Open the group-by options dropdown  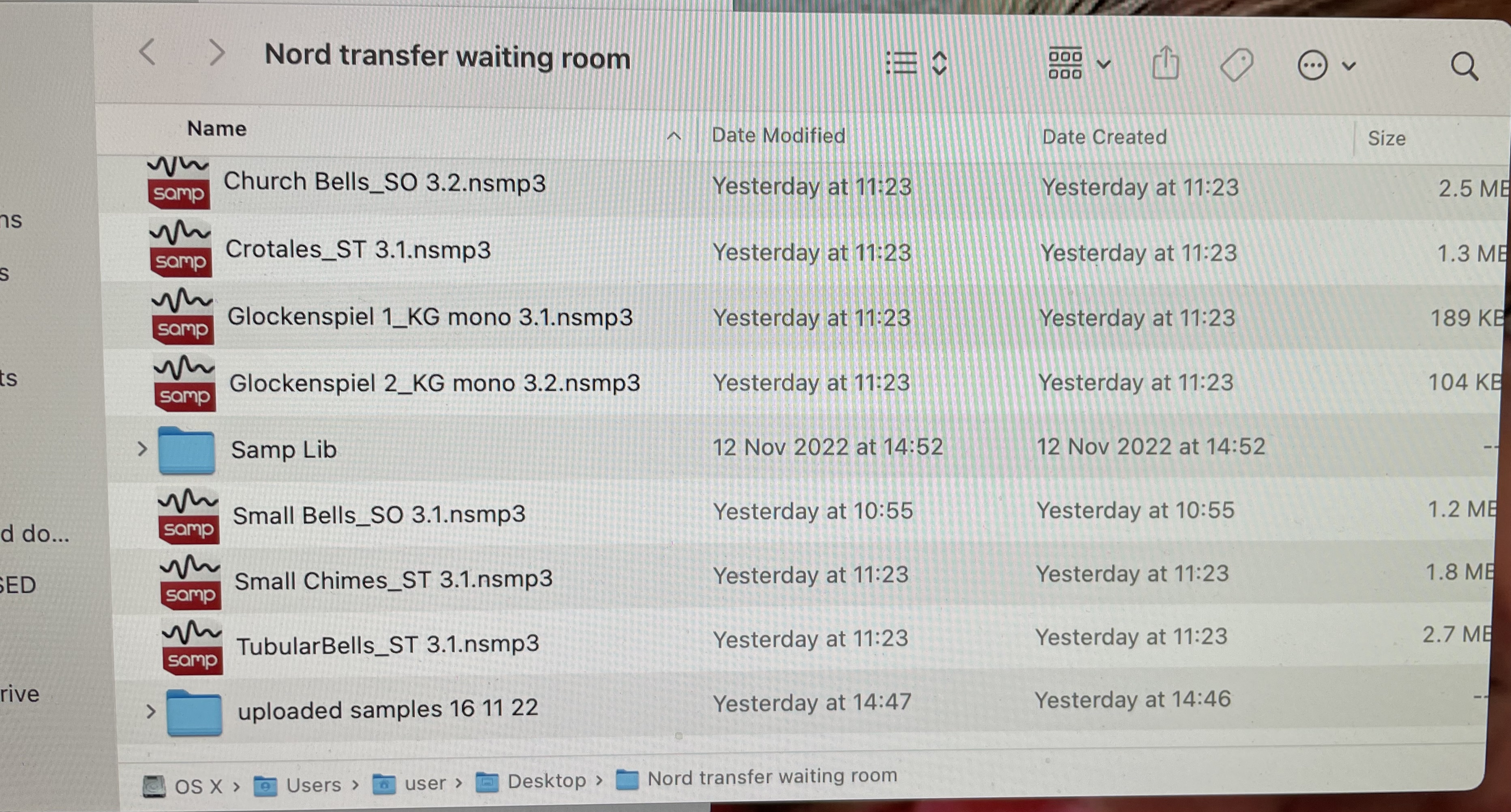coord(1078,63)
